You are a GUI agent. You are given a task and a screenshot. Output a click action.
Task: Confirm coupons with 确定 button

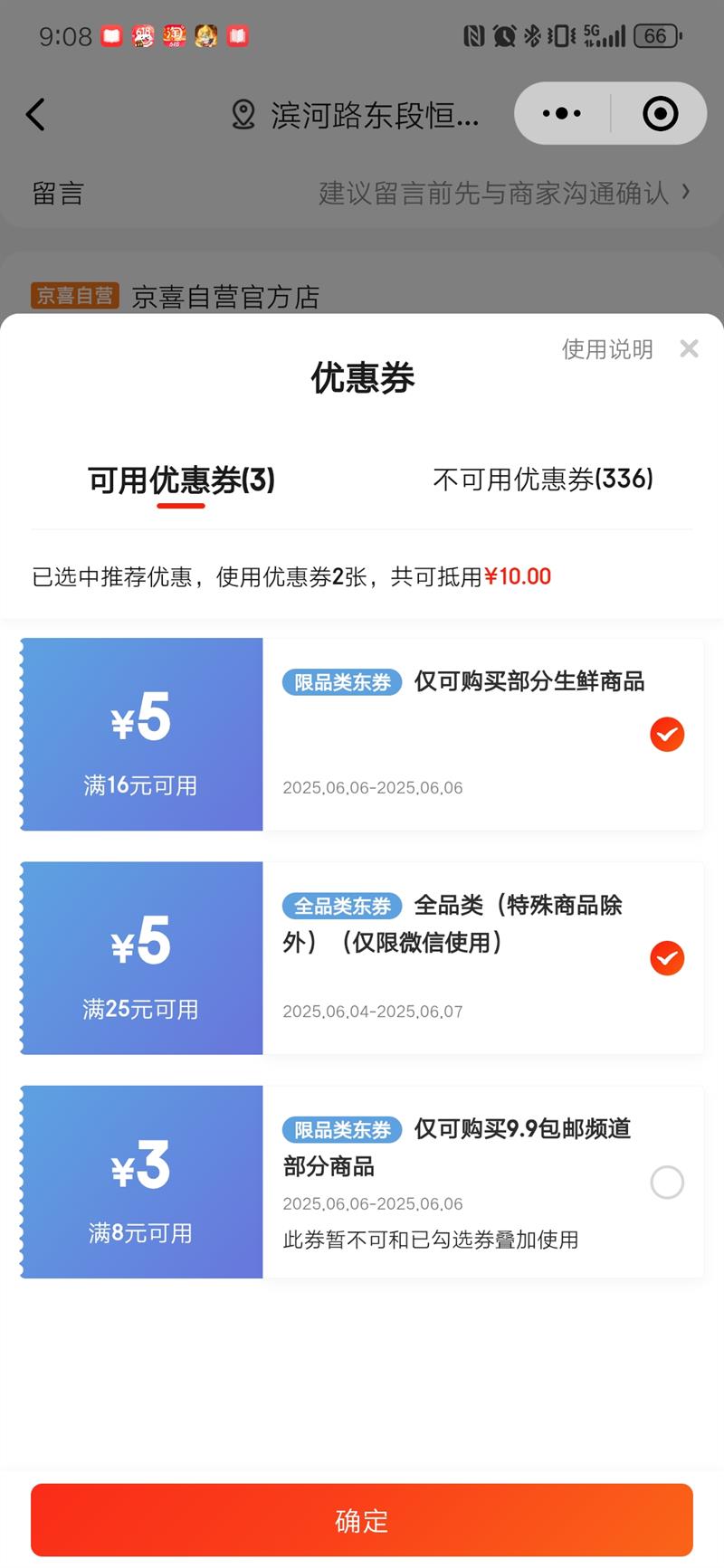pos(362,1520)
